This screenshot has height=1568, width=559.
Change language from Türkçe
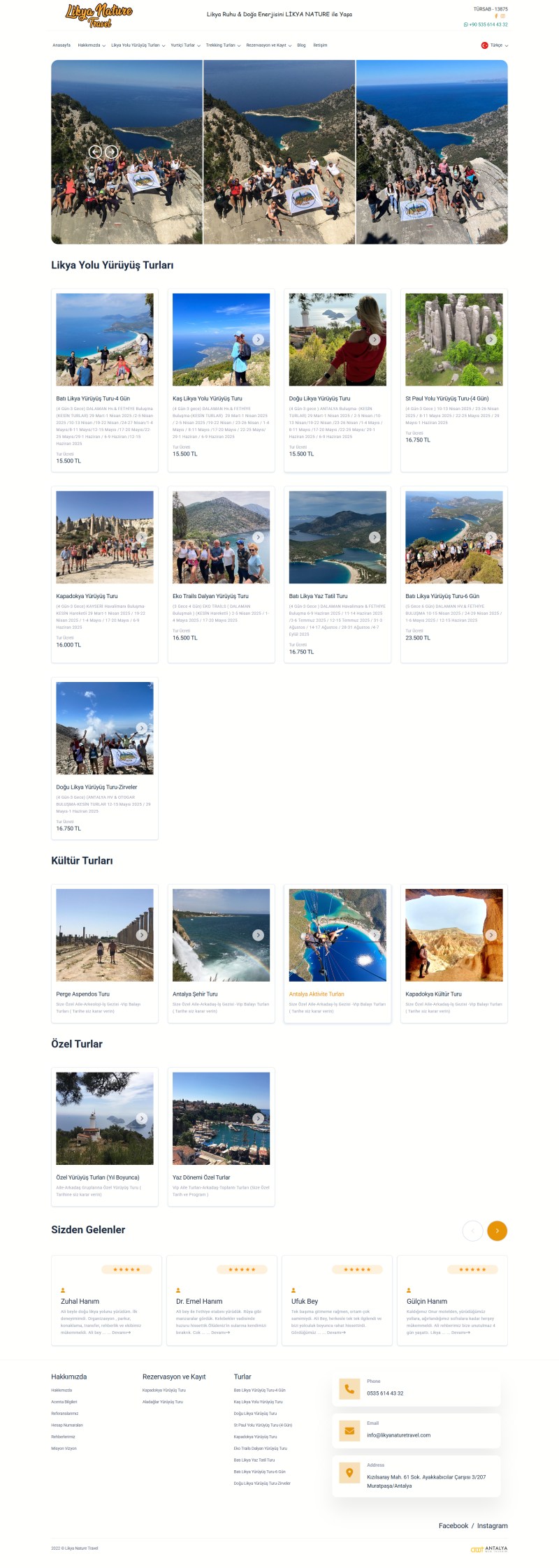coord(495,45)
